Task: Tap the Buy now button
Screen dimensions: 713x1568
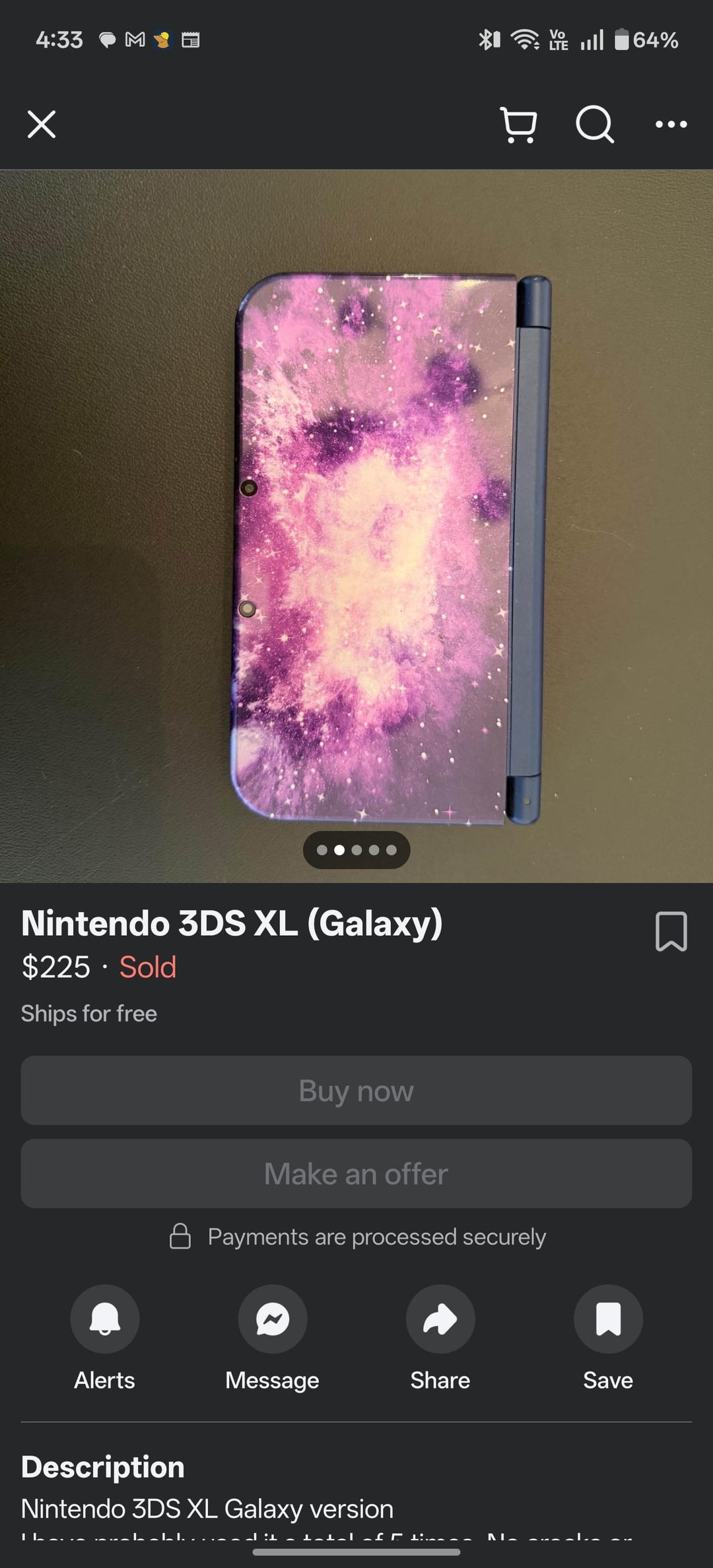Action: [x=356, y=1091]
